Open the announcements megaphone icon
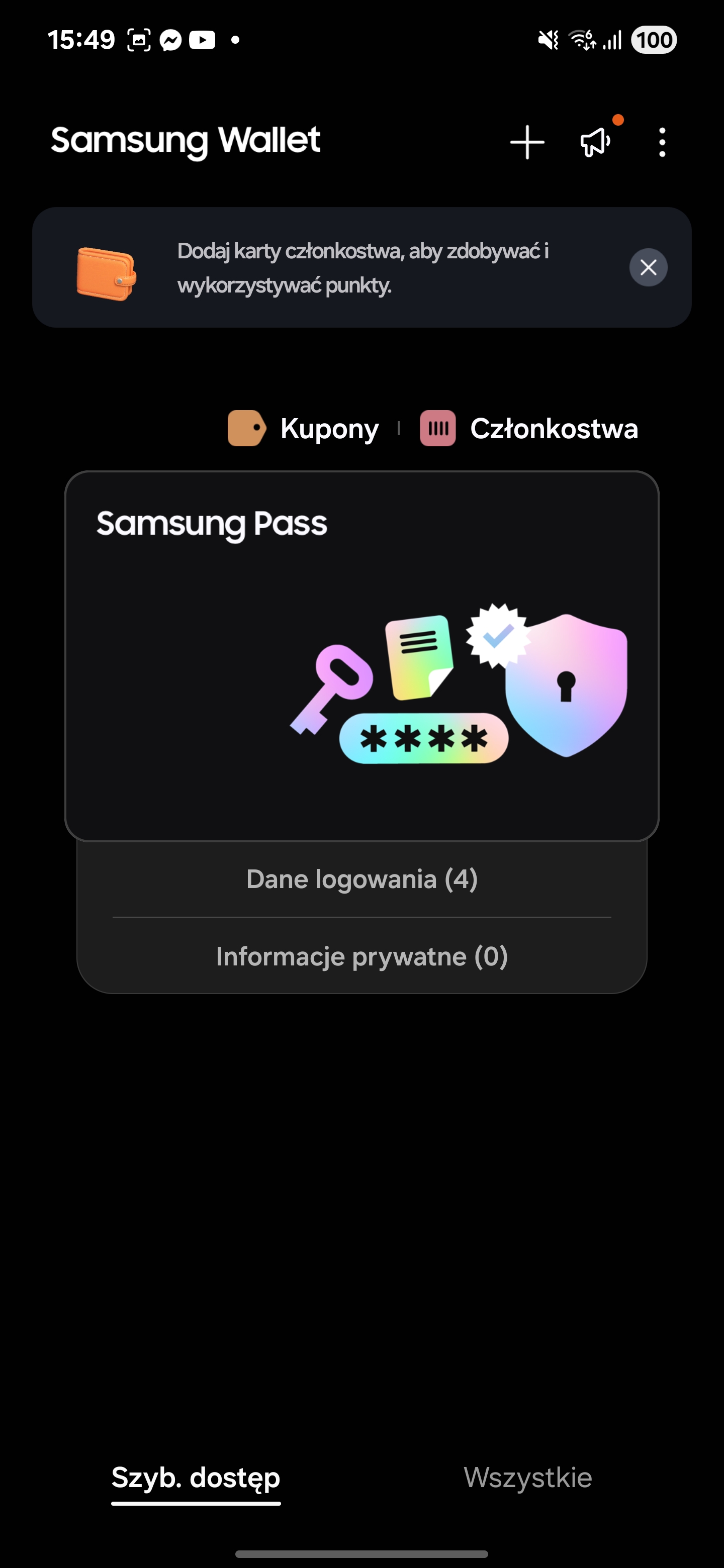This screenshot has width=724, height=1568. 595,142
